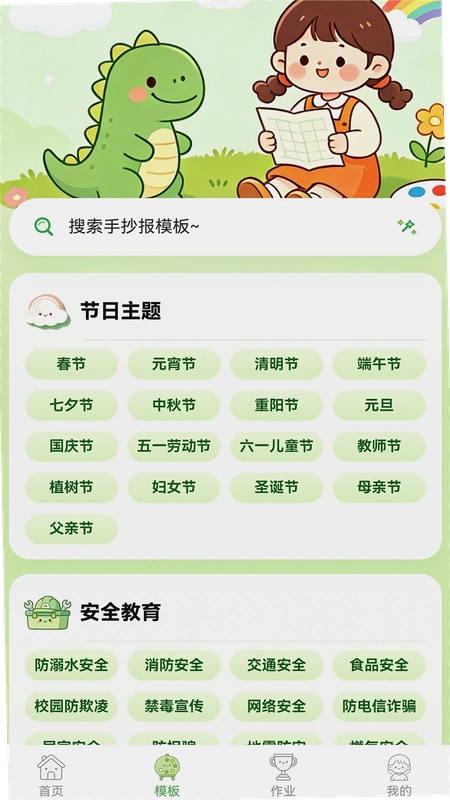The height and width of the screenshot is (800, 450).
Task: Open 圣诞节 templates
Action: 277,488
